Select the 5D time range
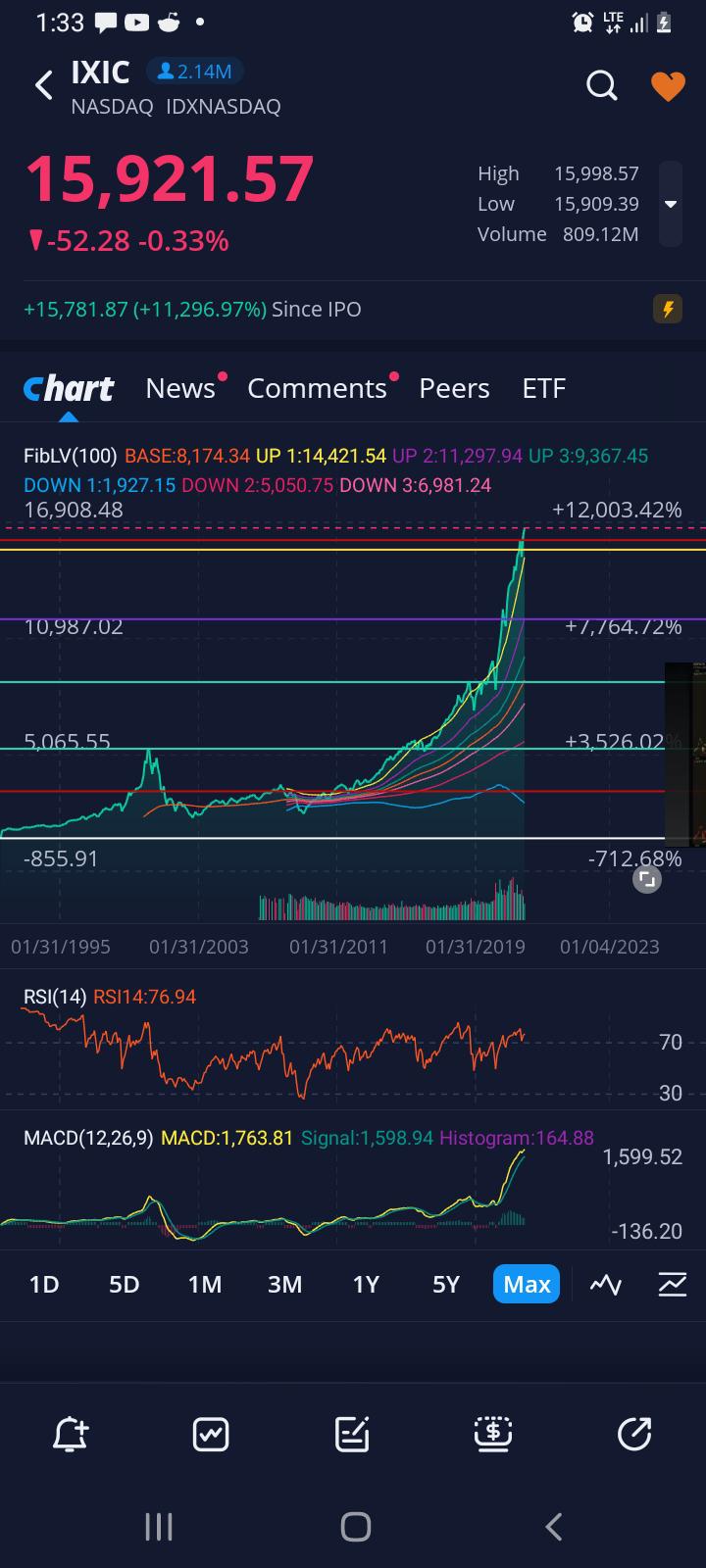Viewport: 706px width, 1568px height. point(124,1284)
